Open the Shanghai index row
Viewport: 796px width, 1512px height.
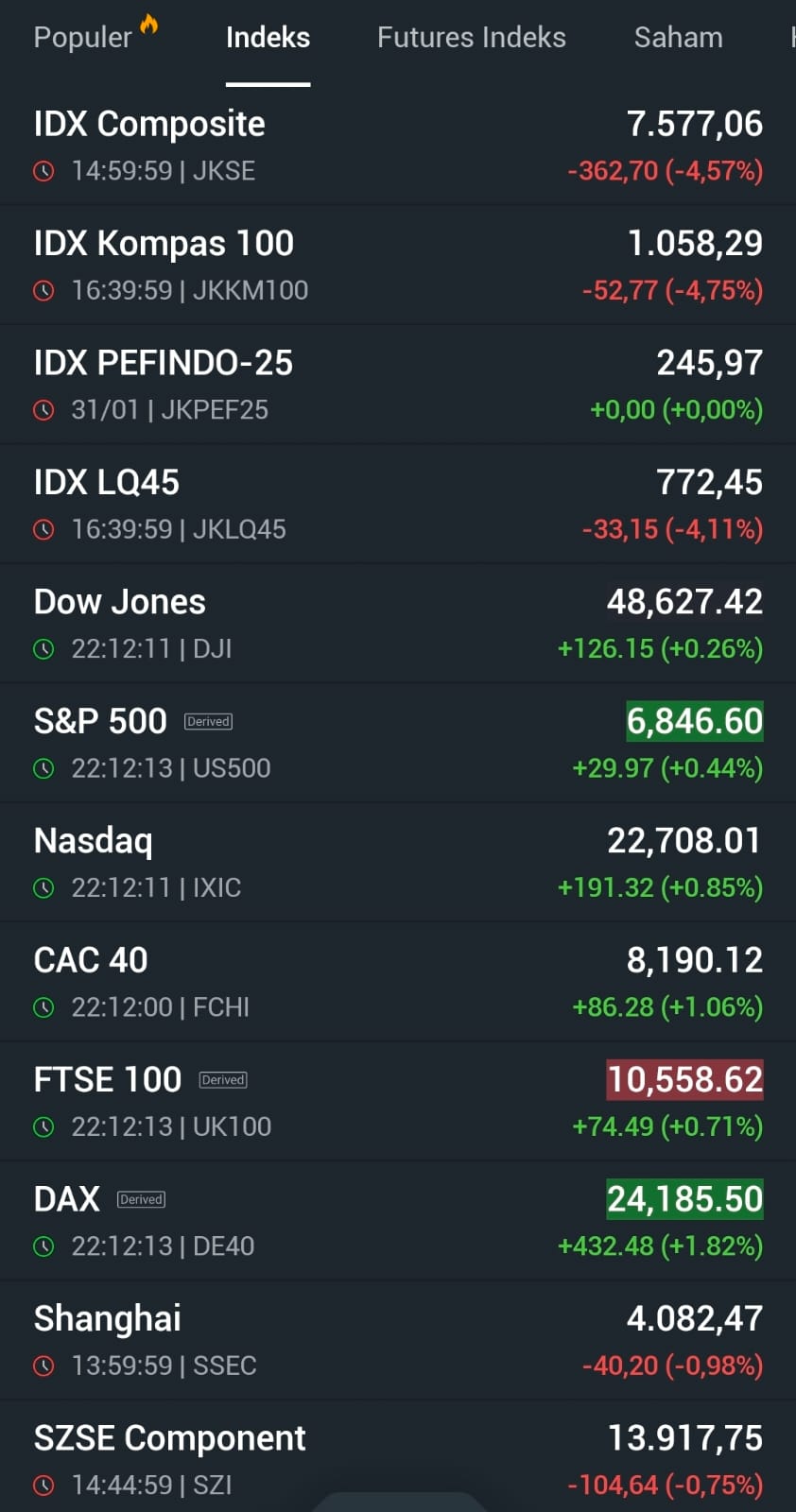click(x=397, y=1341)
